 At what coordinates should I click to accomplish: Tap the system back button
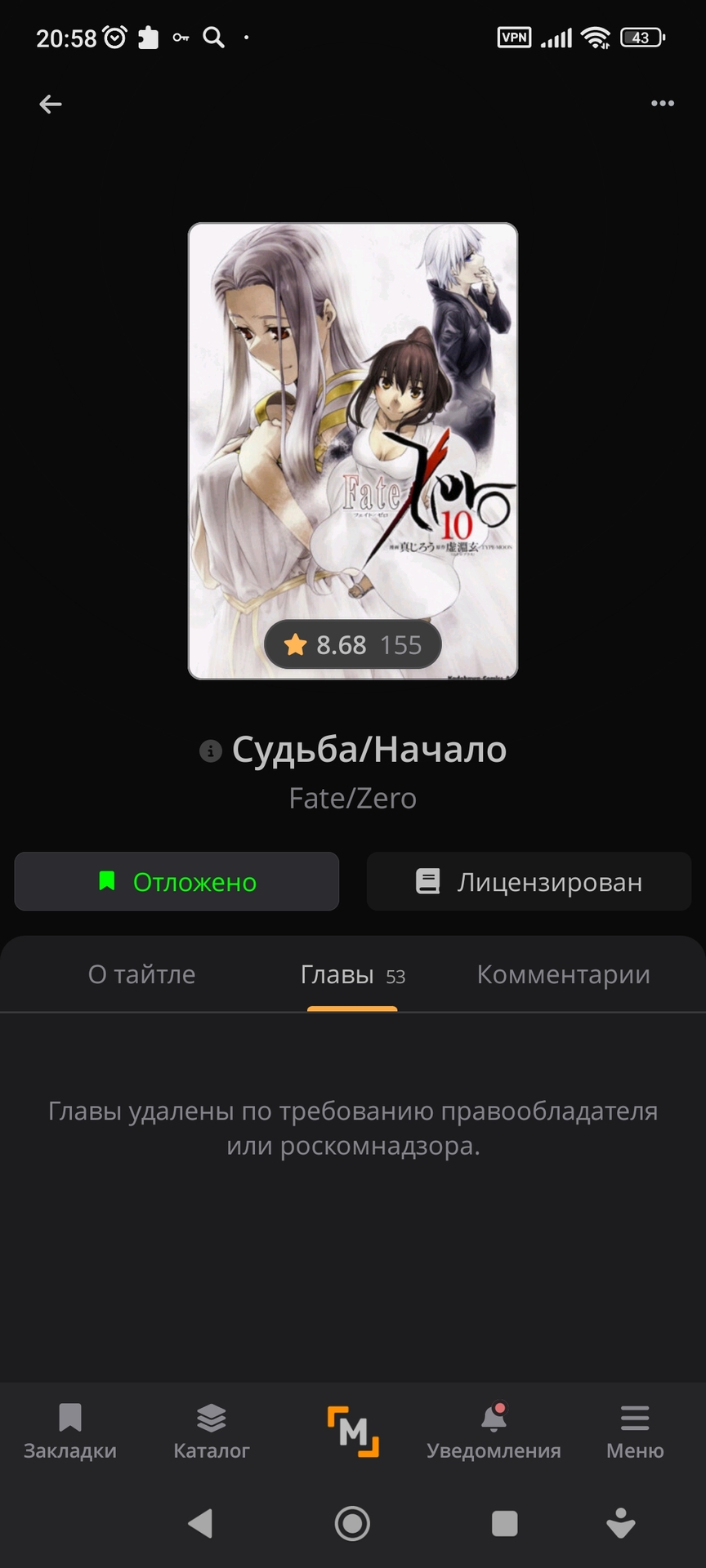[201, 1523]
